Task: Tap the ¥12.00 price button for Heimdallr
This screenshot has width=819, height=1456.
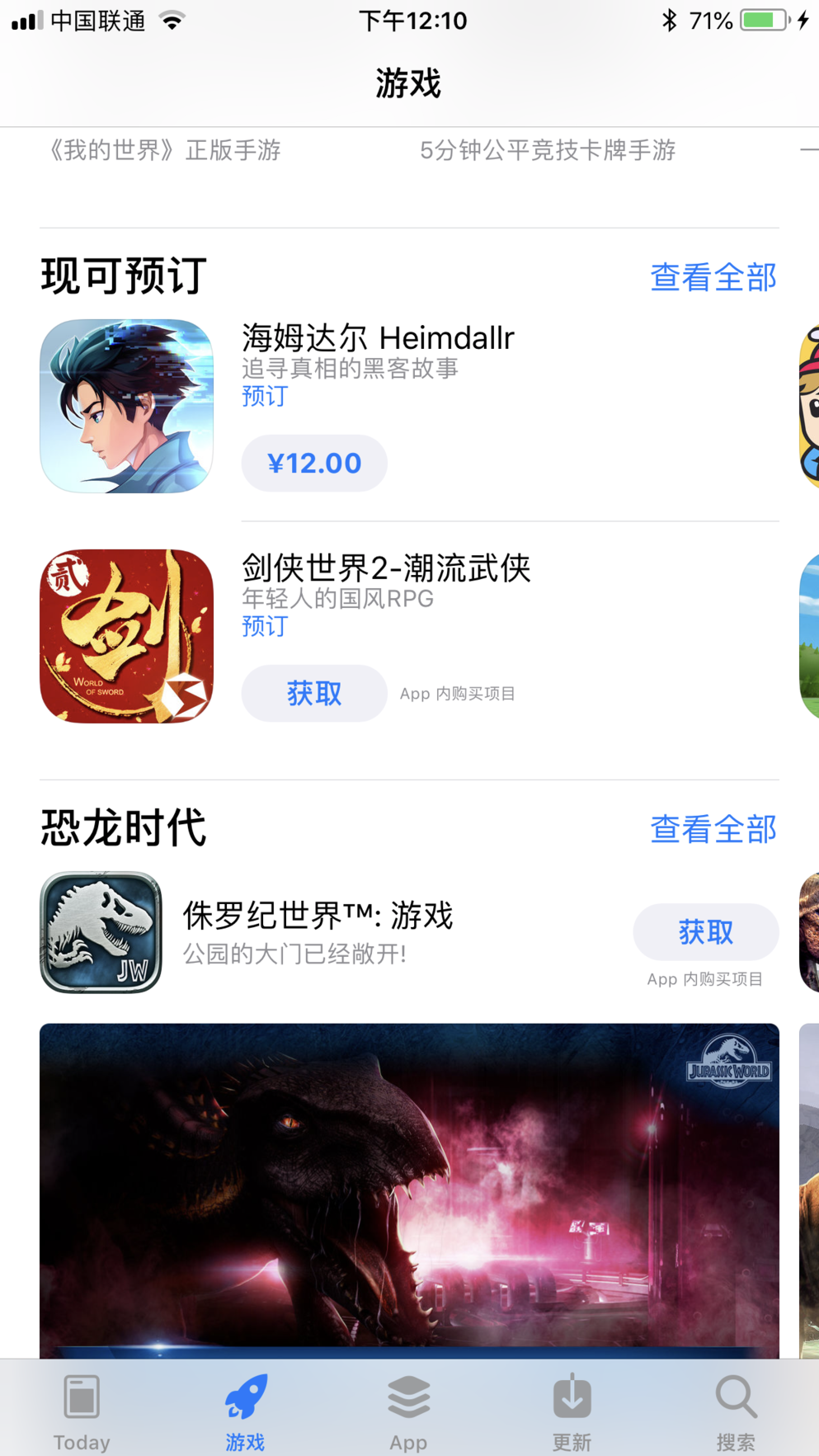Action: point(314,463)
